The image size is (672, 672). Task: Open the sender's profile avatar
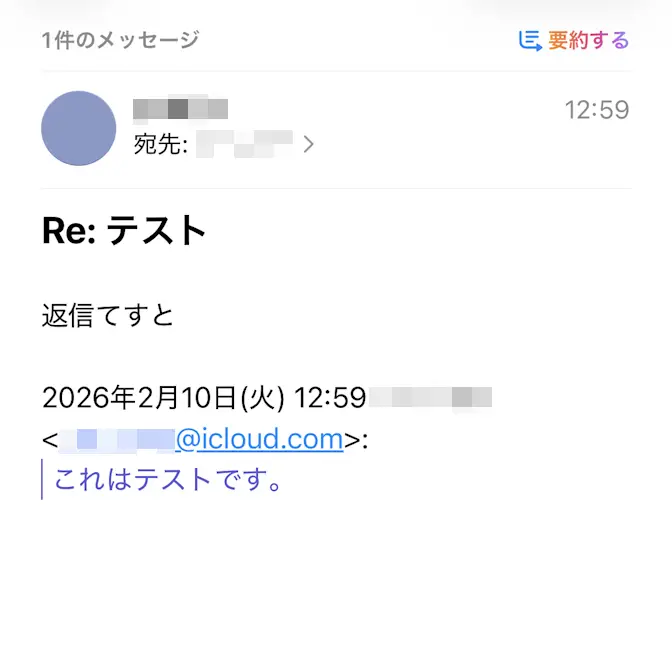78,129
